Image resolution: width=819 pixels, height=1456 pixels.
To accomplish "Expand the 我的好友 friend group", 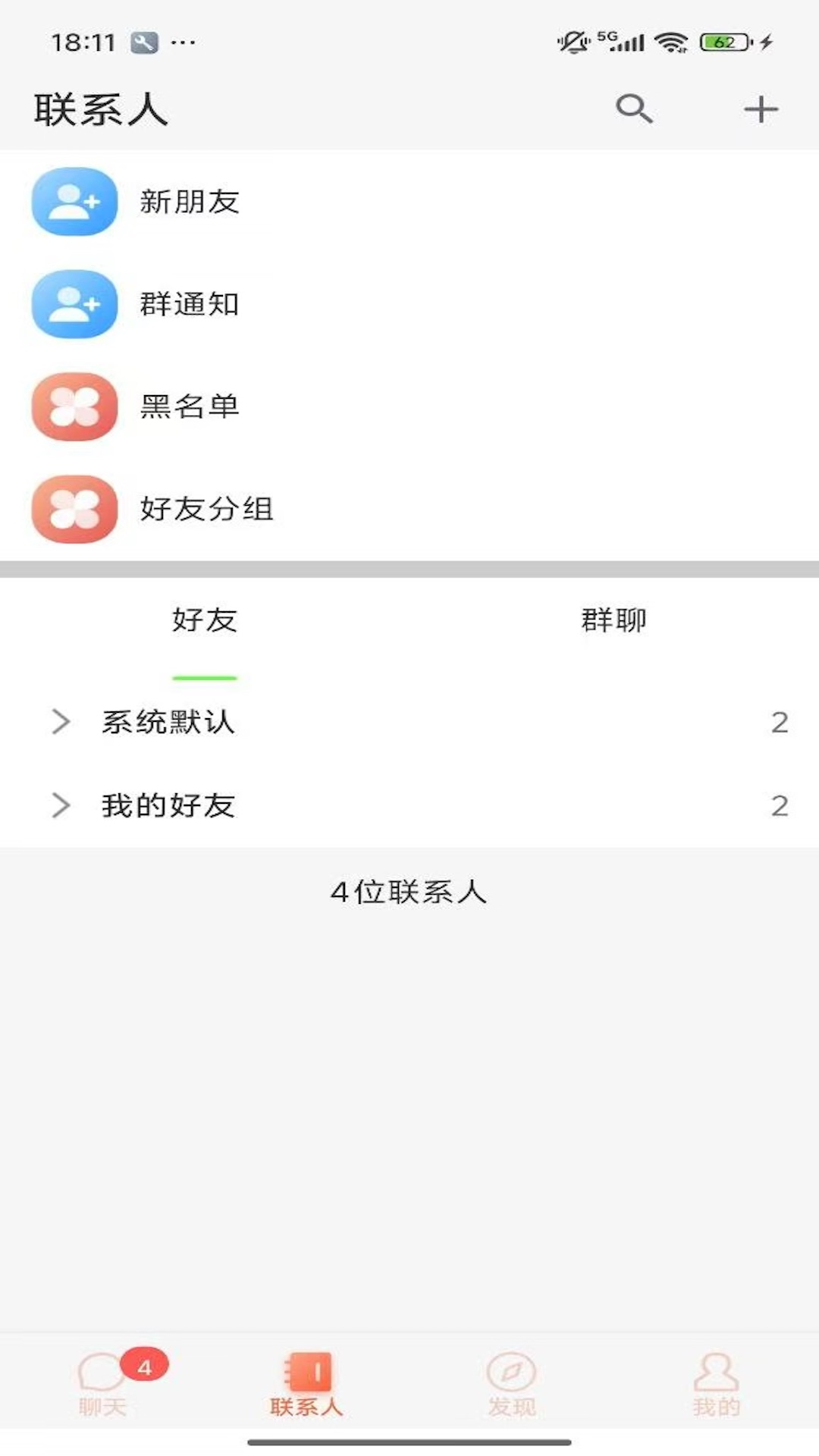I will [168, 806].
